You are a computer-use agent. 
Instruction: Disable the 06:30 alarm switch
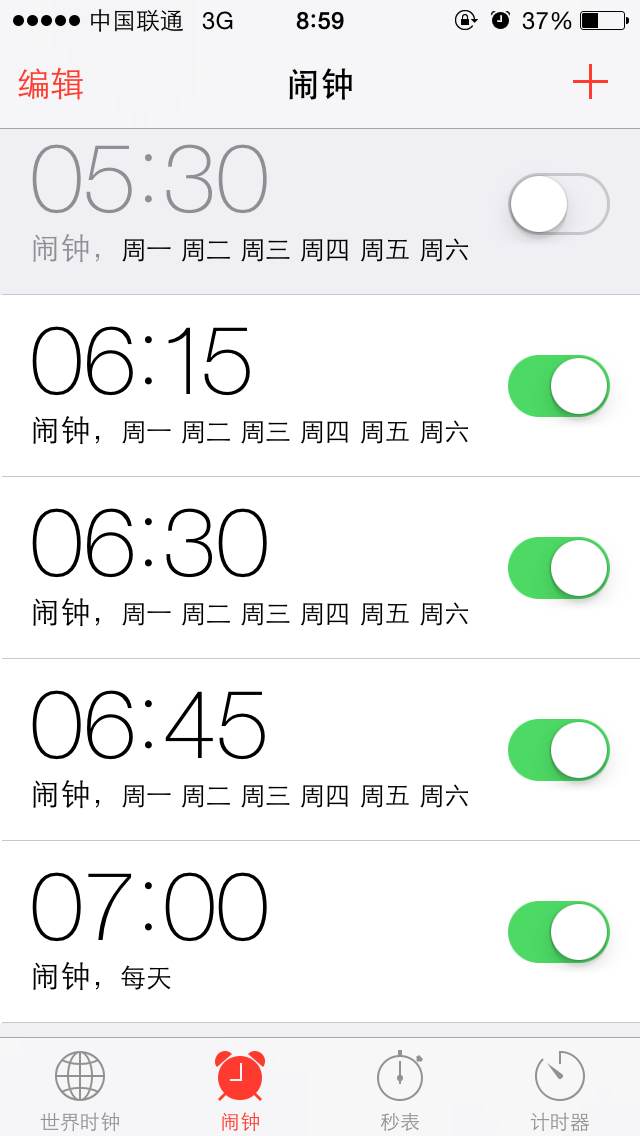[x=559, y=568]
